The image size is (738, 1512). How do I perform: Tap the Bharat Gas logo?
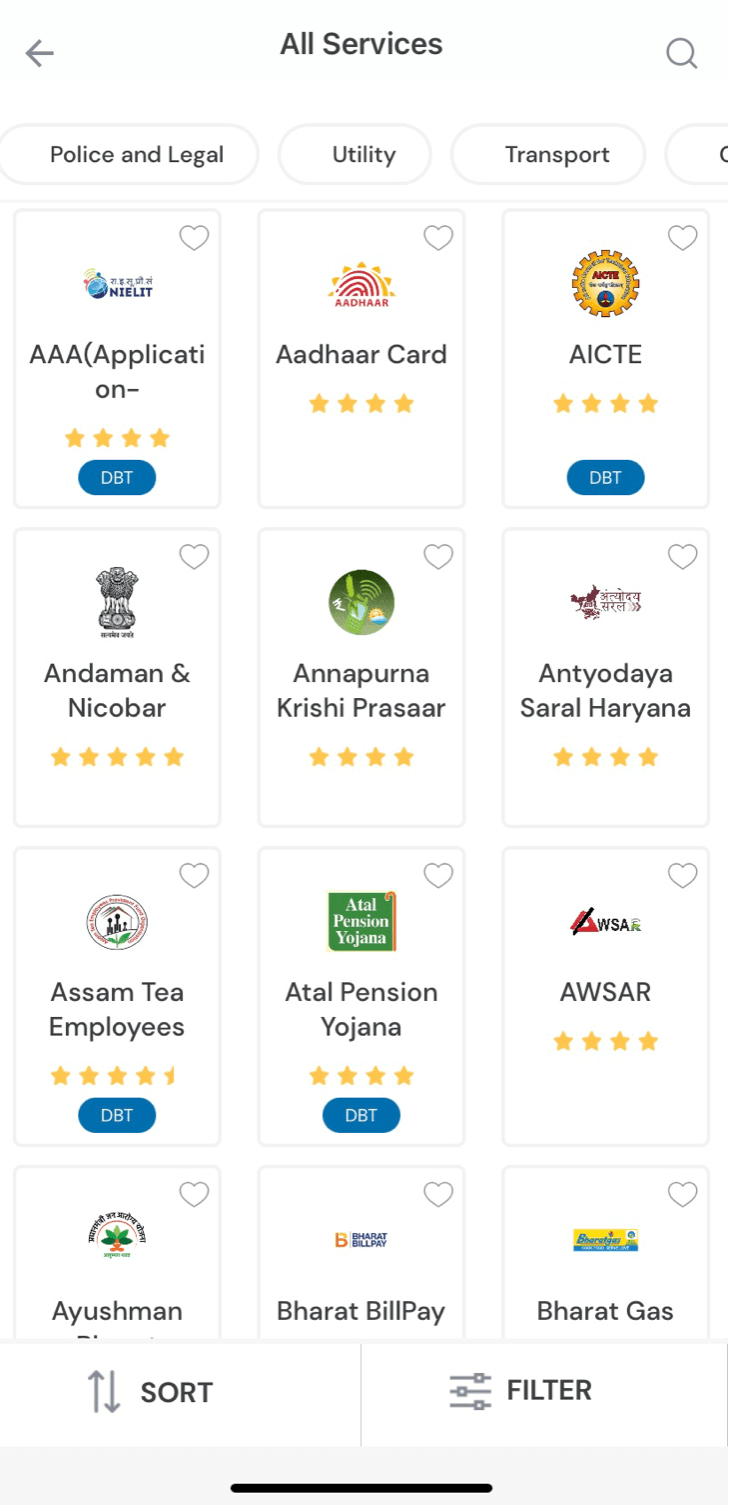coord(605,1240)
